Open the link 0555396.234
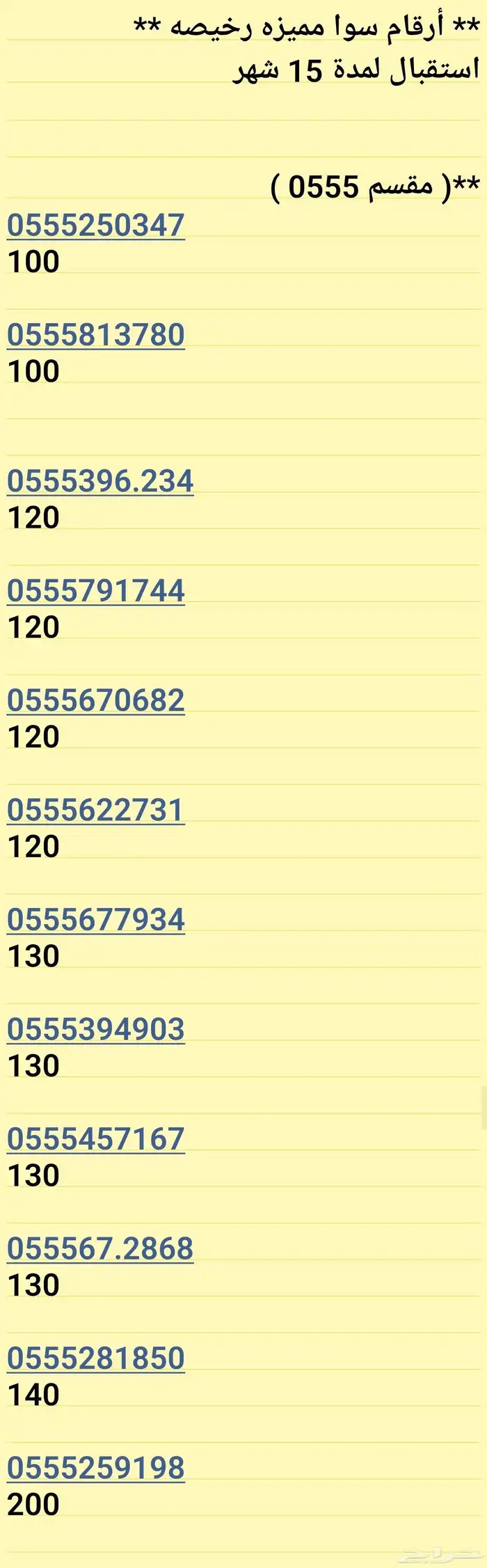 click(x=100, y=481)
